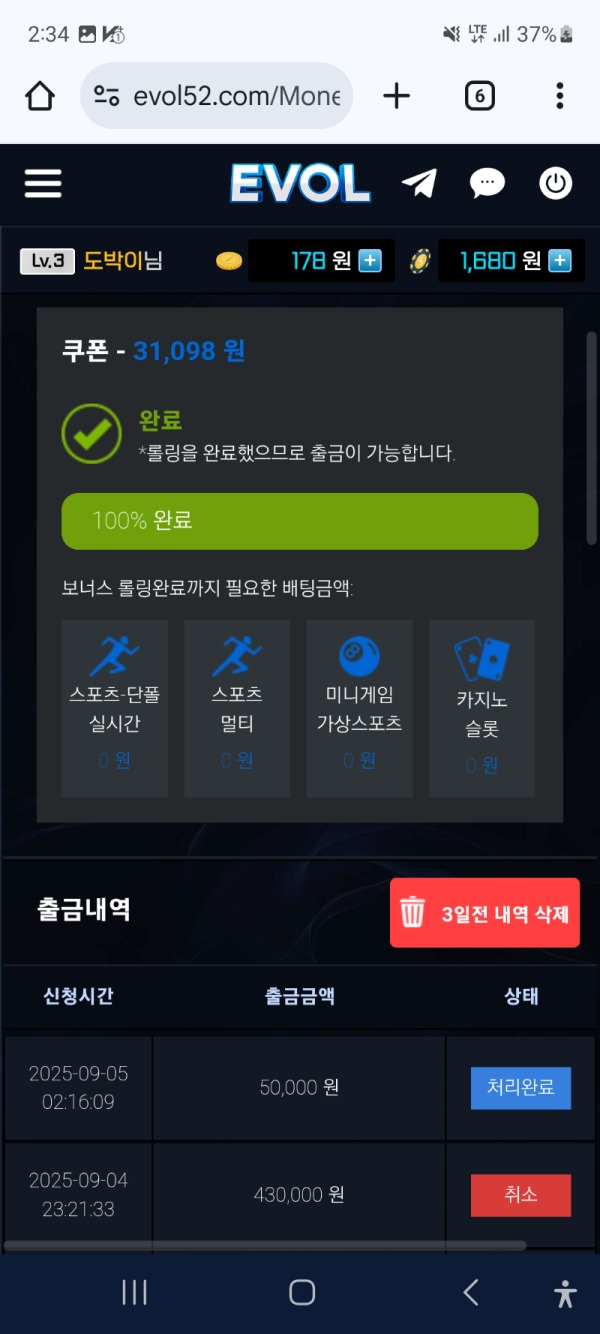Tap the red 취소 status button
This screenshot has height=1334, width=600.
520,1194
